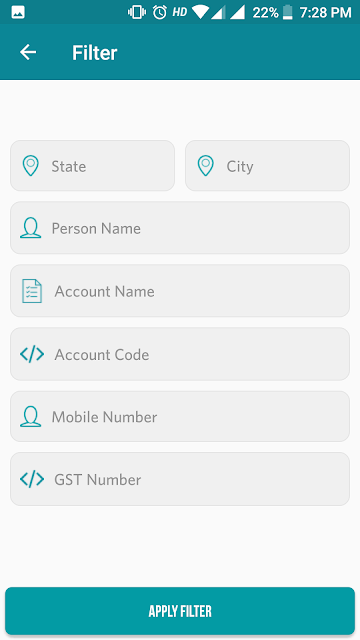Focus the Mobile Number field
The width and height of the screenshot is (360, 640).
180,416
